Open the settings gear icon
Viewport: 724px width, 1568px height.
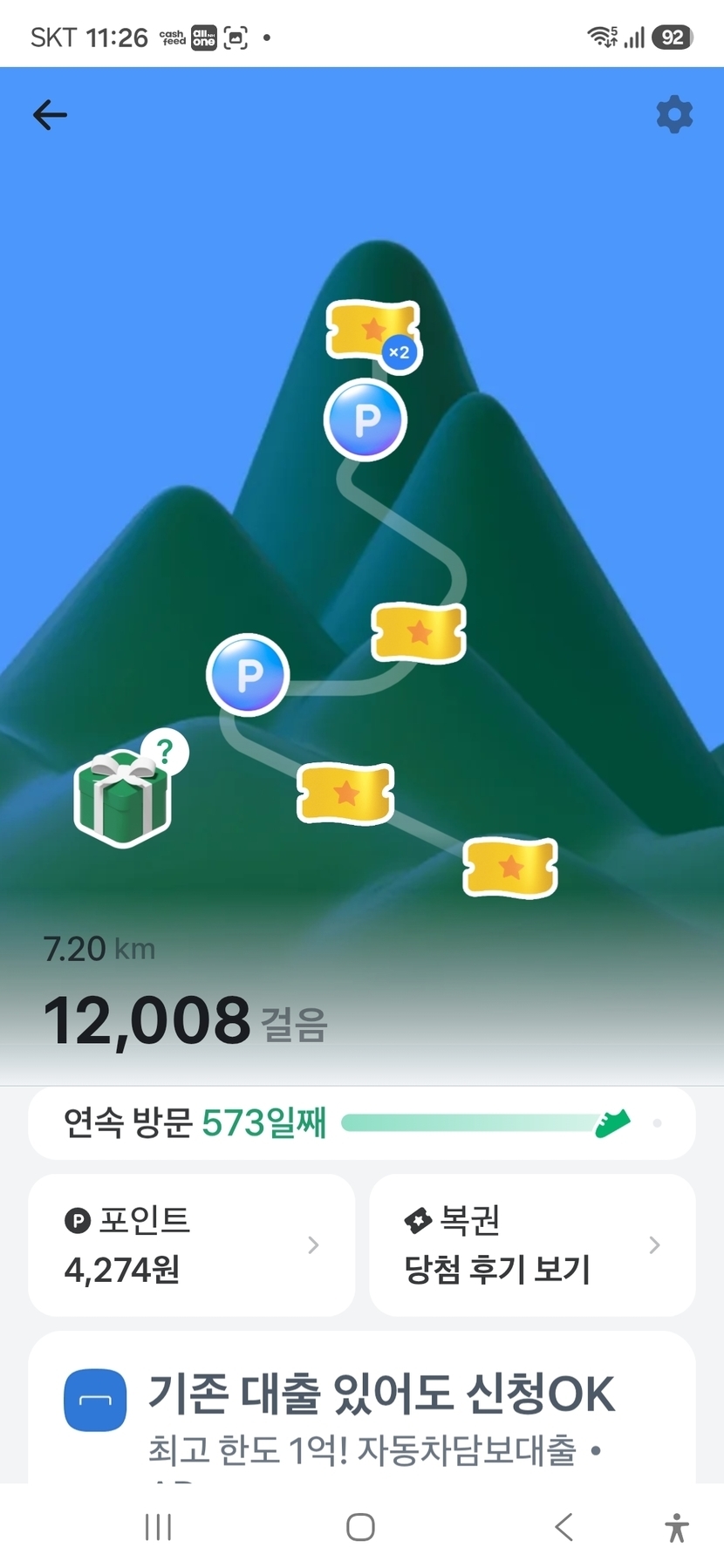click(674, 114)
